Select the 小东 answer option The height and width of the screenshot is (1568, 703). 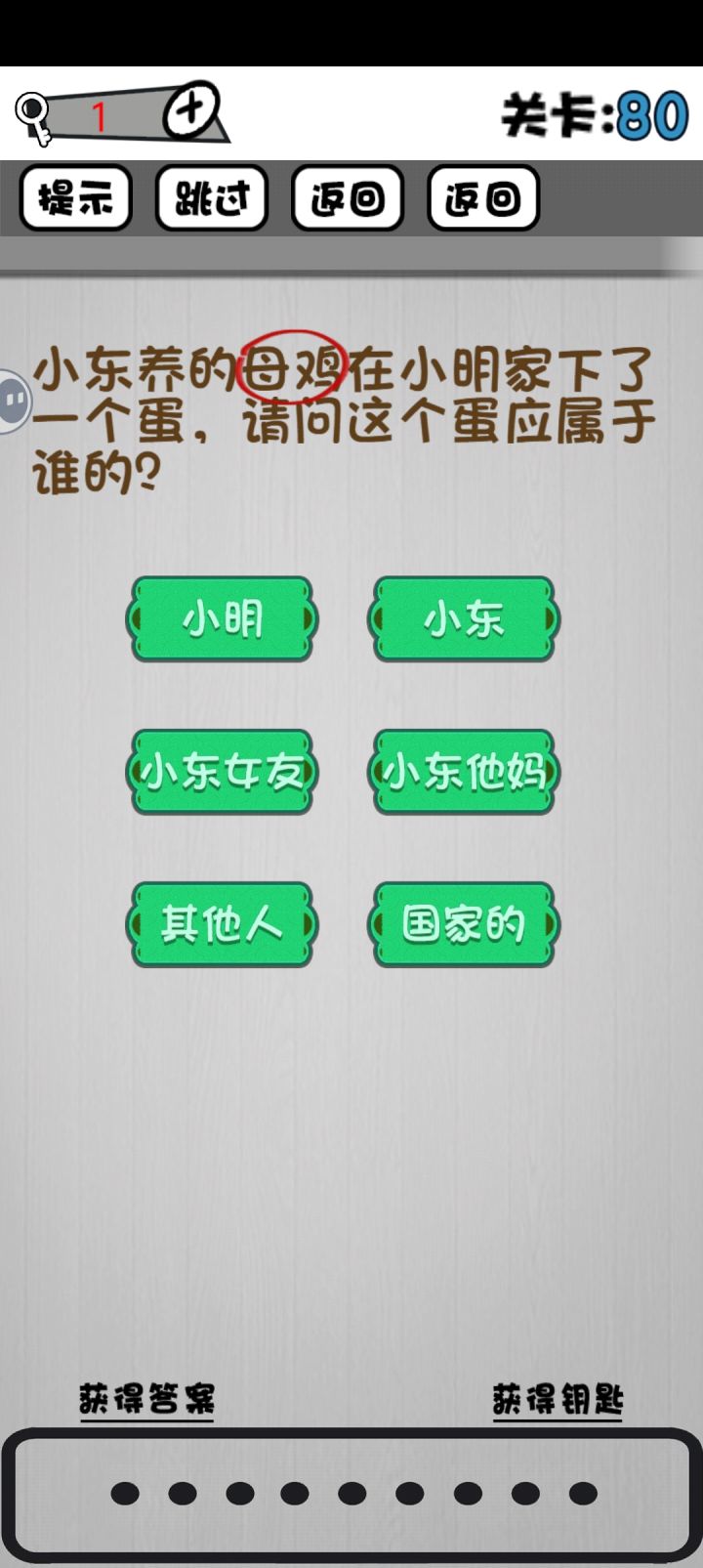point(464,619)
